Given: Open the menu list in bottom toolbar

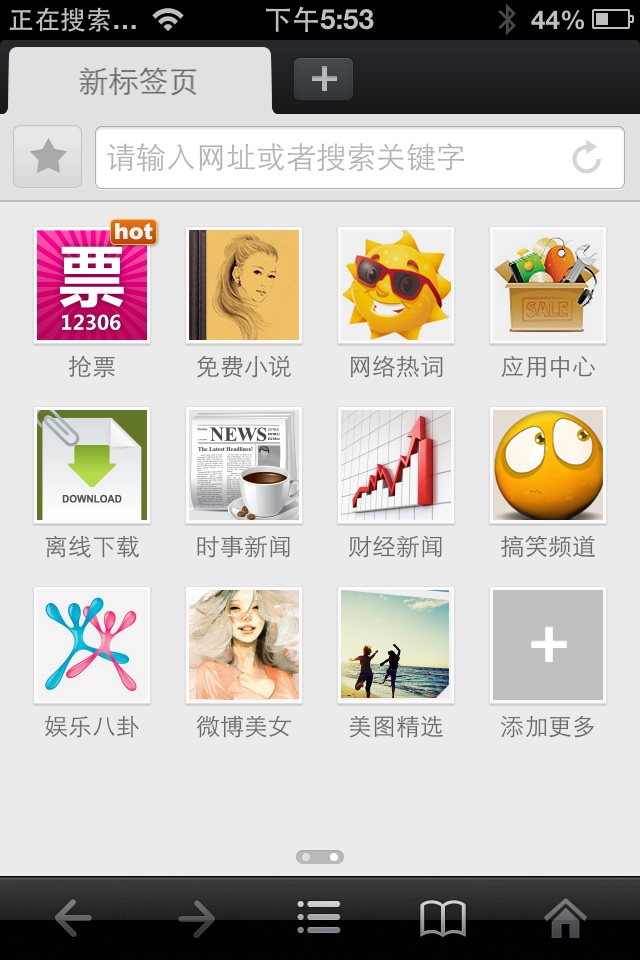Looking at the screenshot, I should coord(319,918).
